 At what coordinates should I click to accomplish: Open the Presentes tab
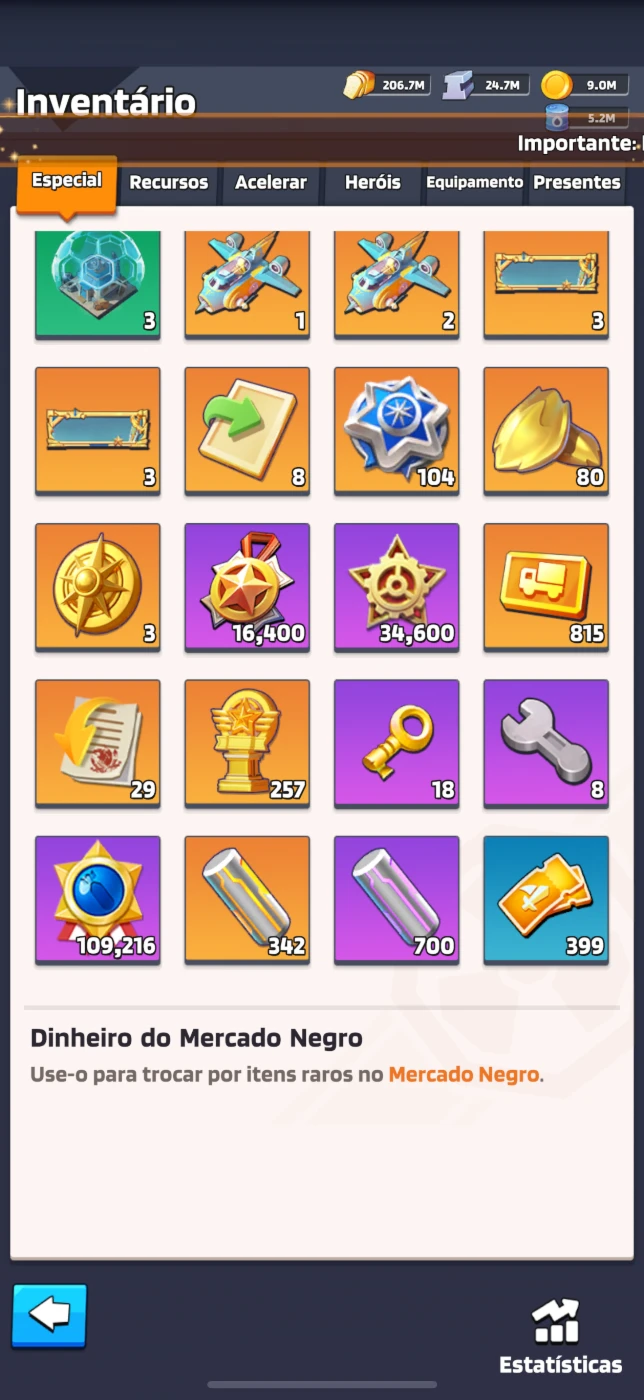coord(577,182)
